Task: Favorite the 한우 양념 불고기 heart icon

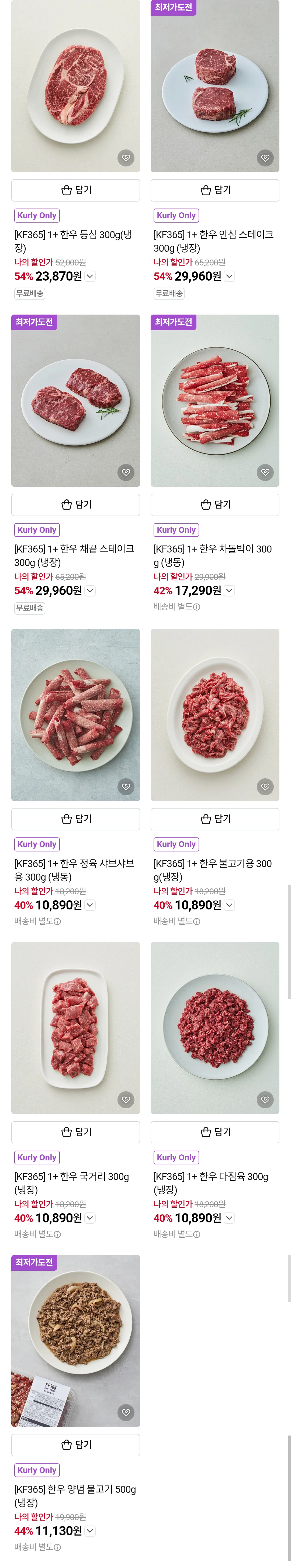Action: [x=126, y=1412]
